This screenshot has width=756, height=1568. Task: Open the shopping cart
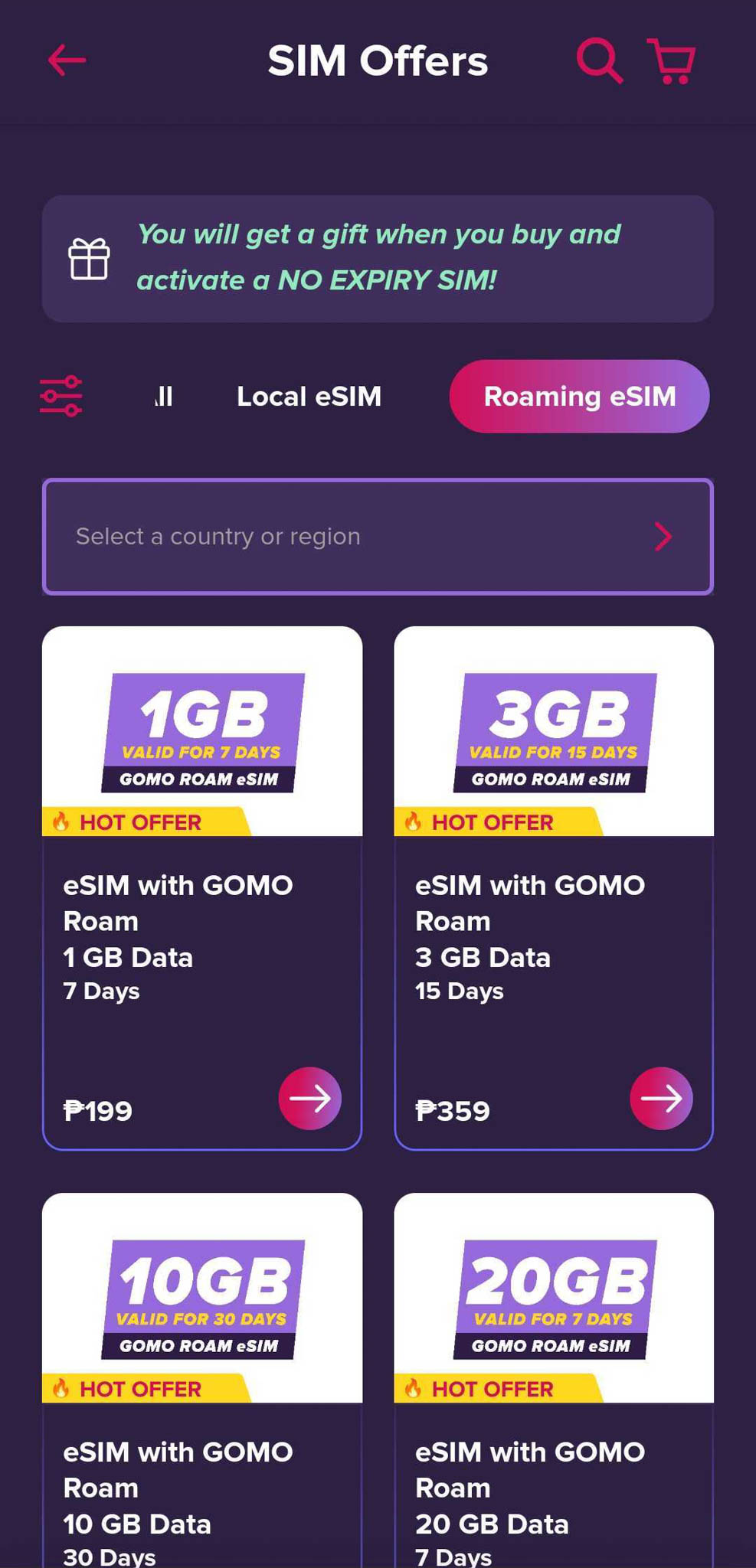672,60
